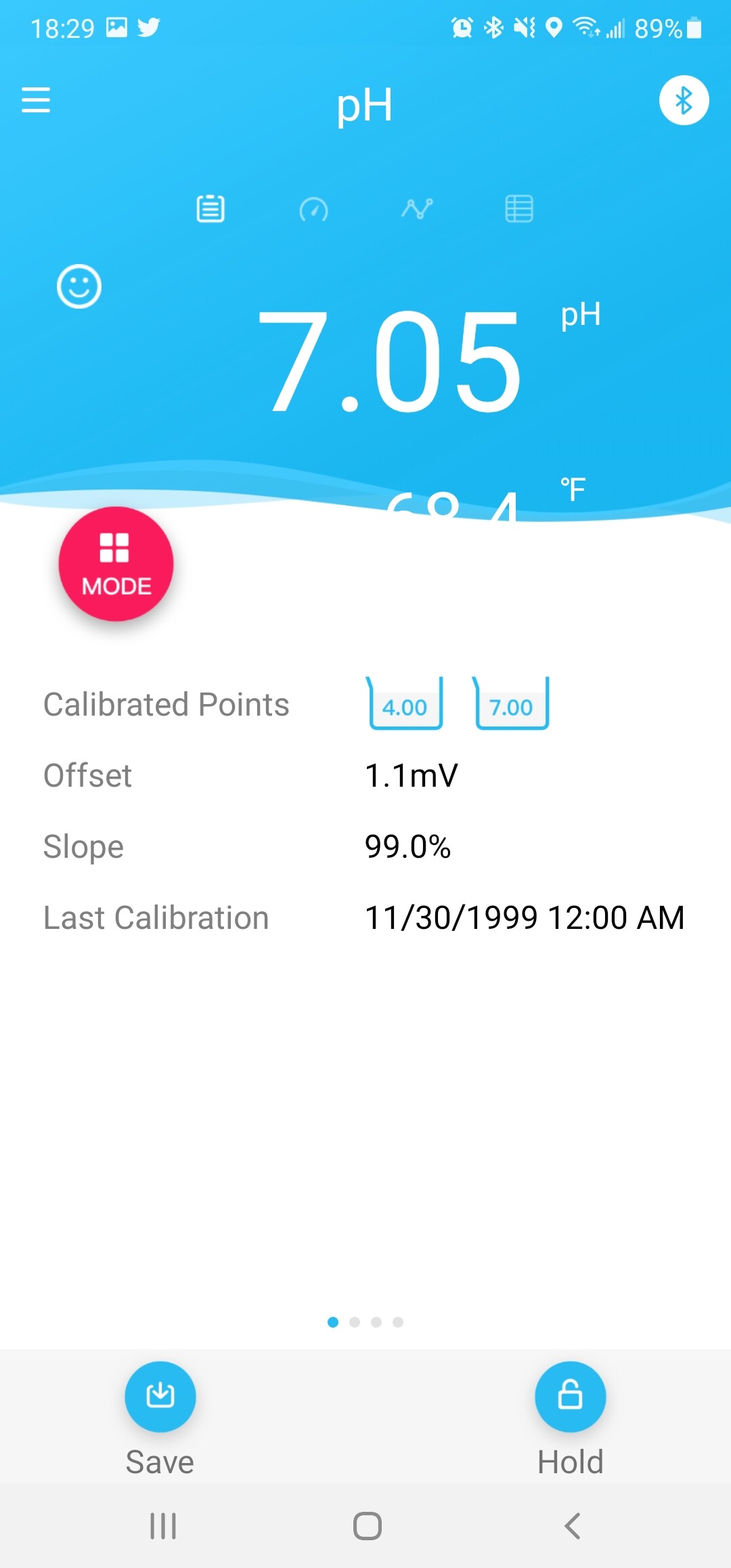Switch to the clipboard summary view
The width and height of the screenshot is (731, 1568).
[211, 209]
